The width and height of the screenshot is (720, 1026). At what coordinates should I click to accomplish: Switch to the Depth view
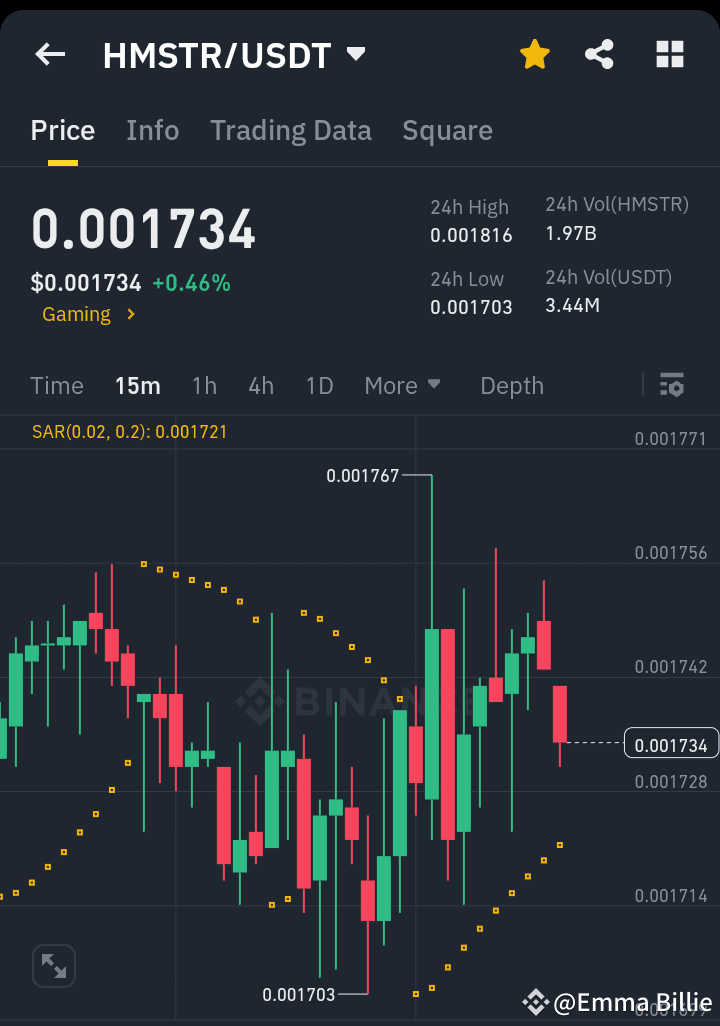tap(511, 385)
